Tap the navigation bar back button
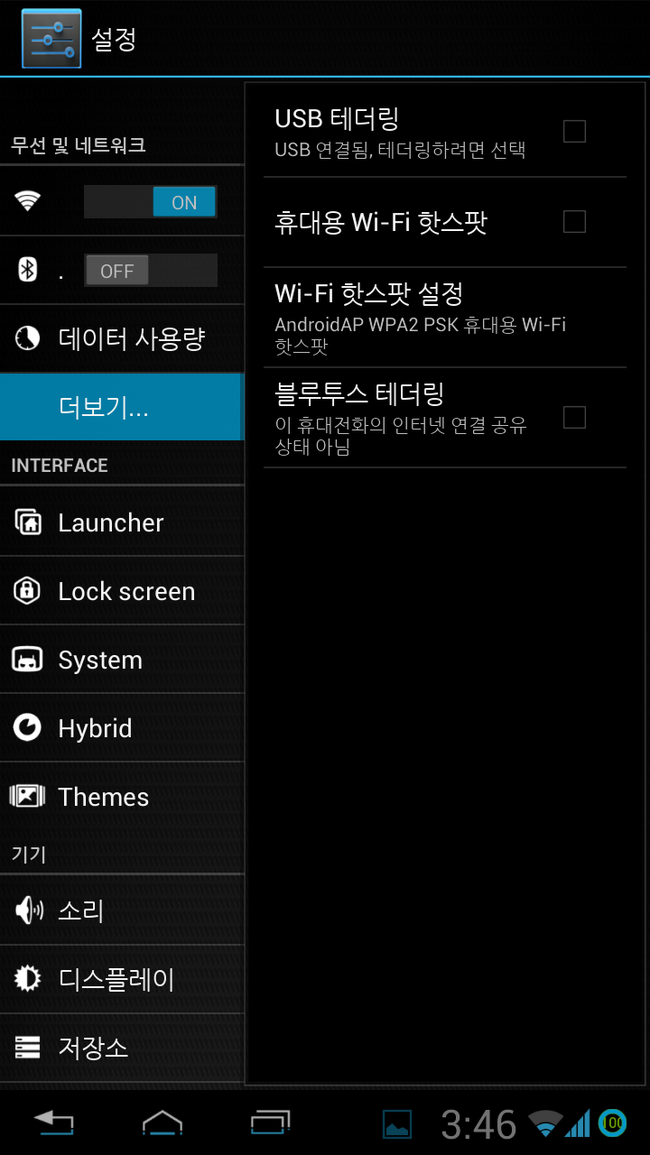Screen dimensions: 650x1155 coord(54,1123)
